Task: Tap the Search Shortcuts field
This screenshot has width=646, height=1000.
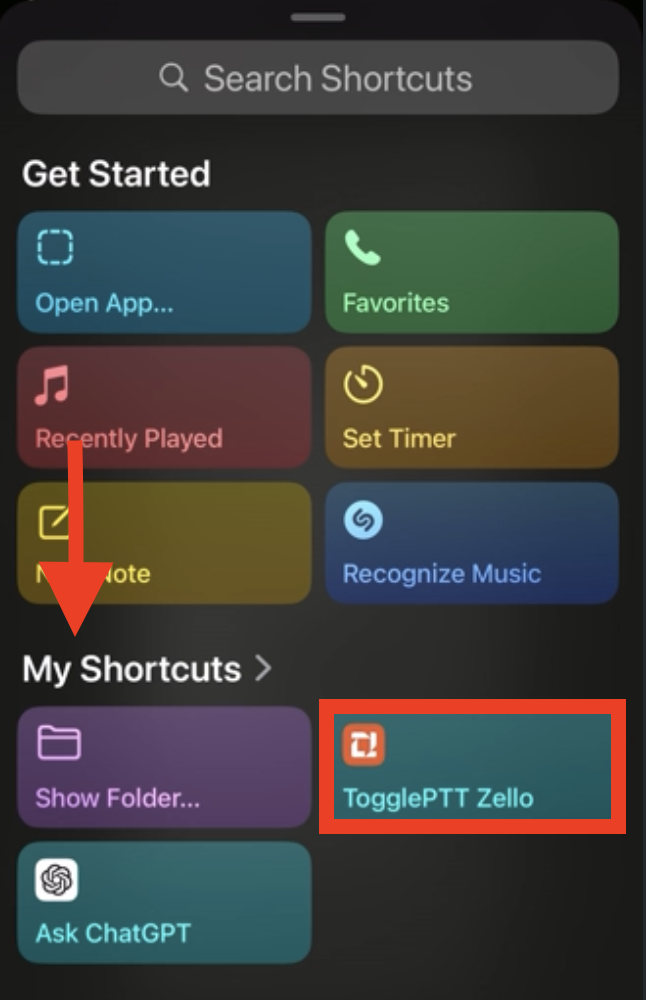Action: 318,79
